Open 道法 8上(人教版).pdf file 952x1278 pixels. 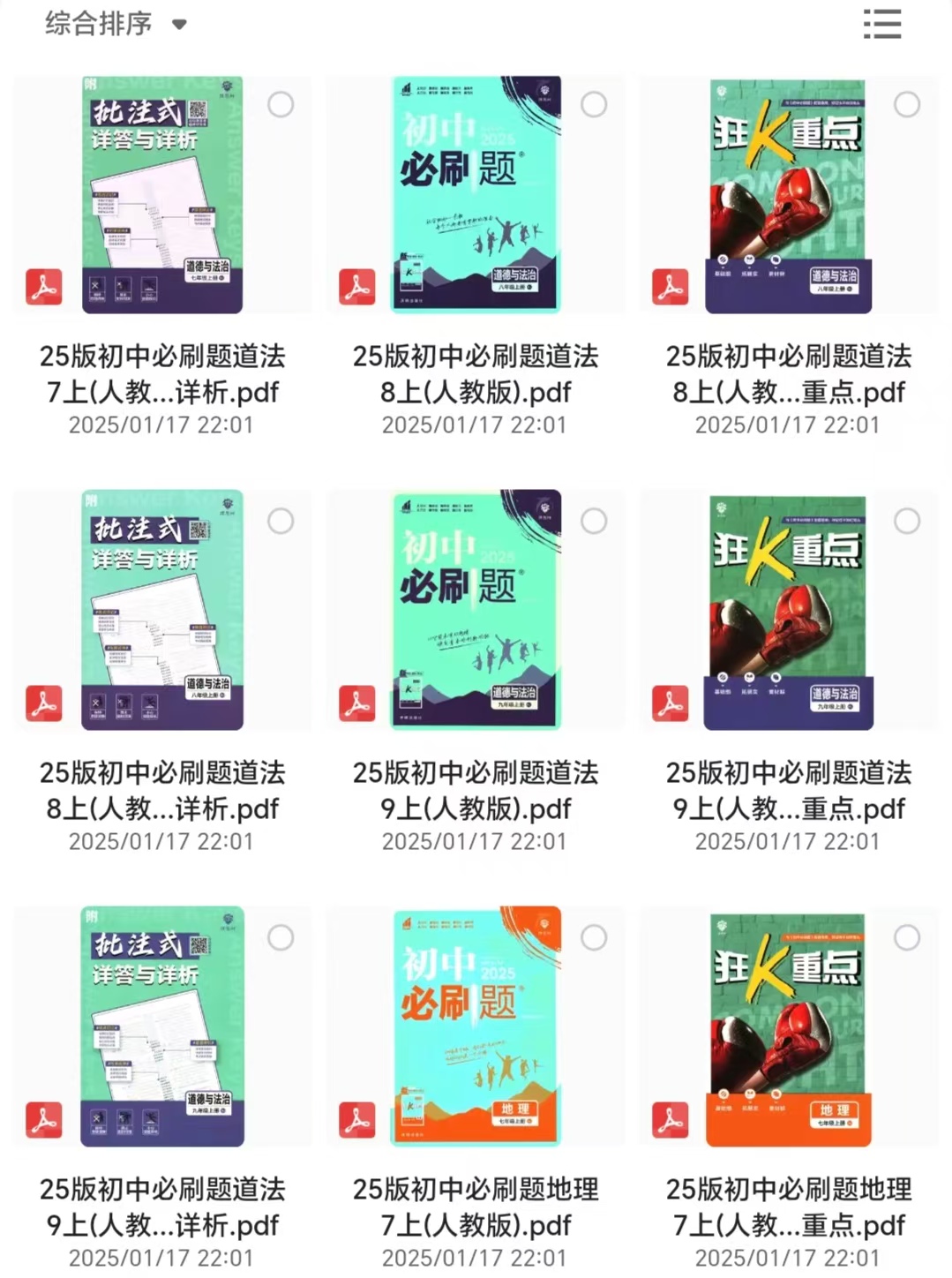click(476, 195)
